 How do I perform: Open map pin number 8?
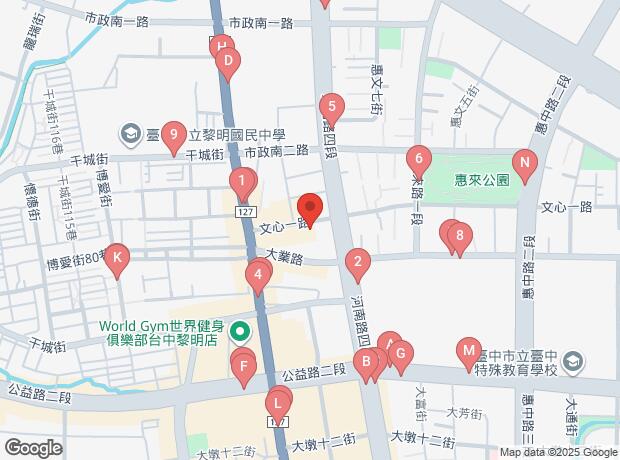pos(459,237)
